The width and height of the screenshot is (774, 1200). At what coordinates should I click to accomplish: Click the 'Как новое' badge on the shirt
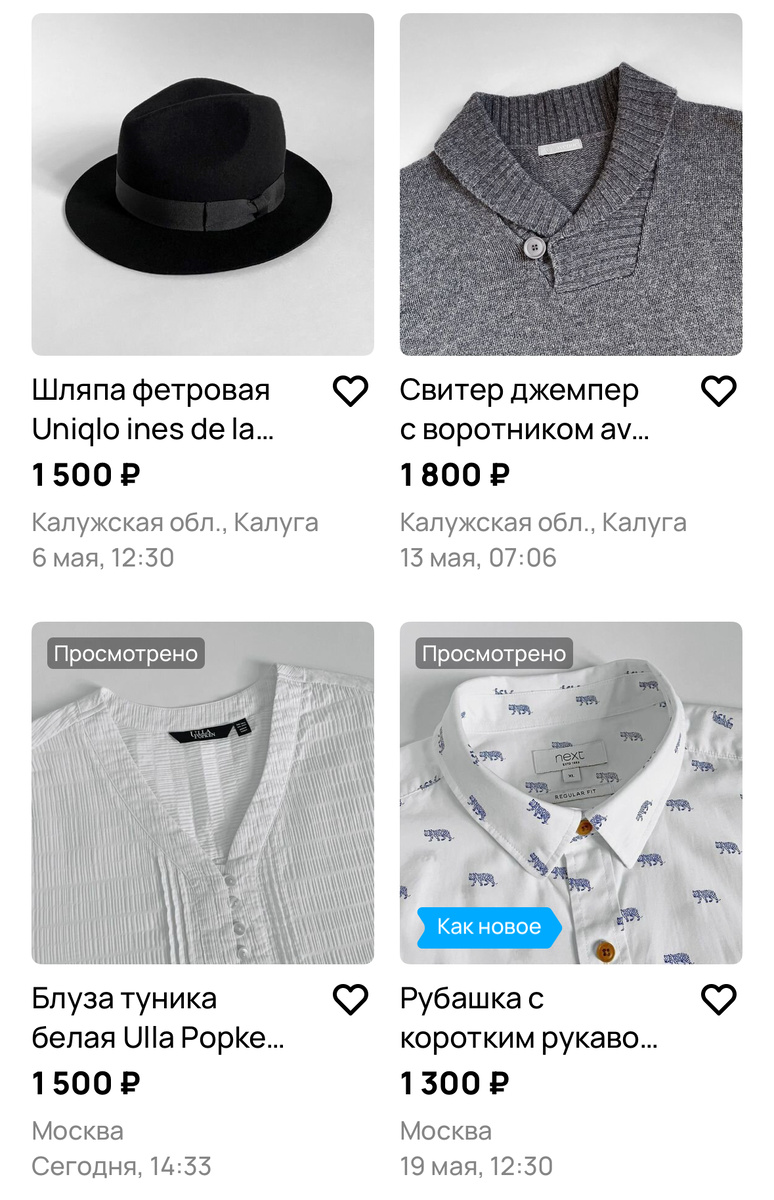(489, 927)
